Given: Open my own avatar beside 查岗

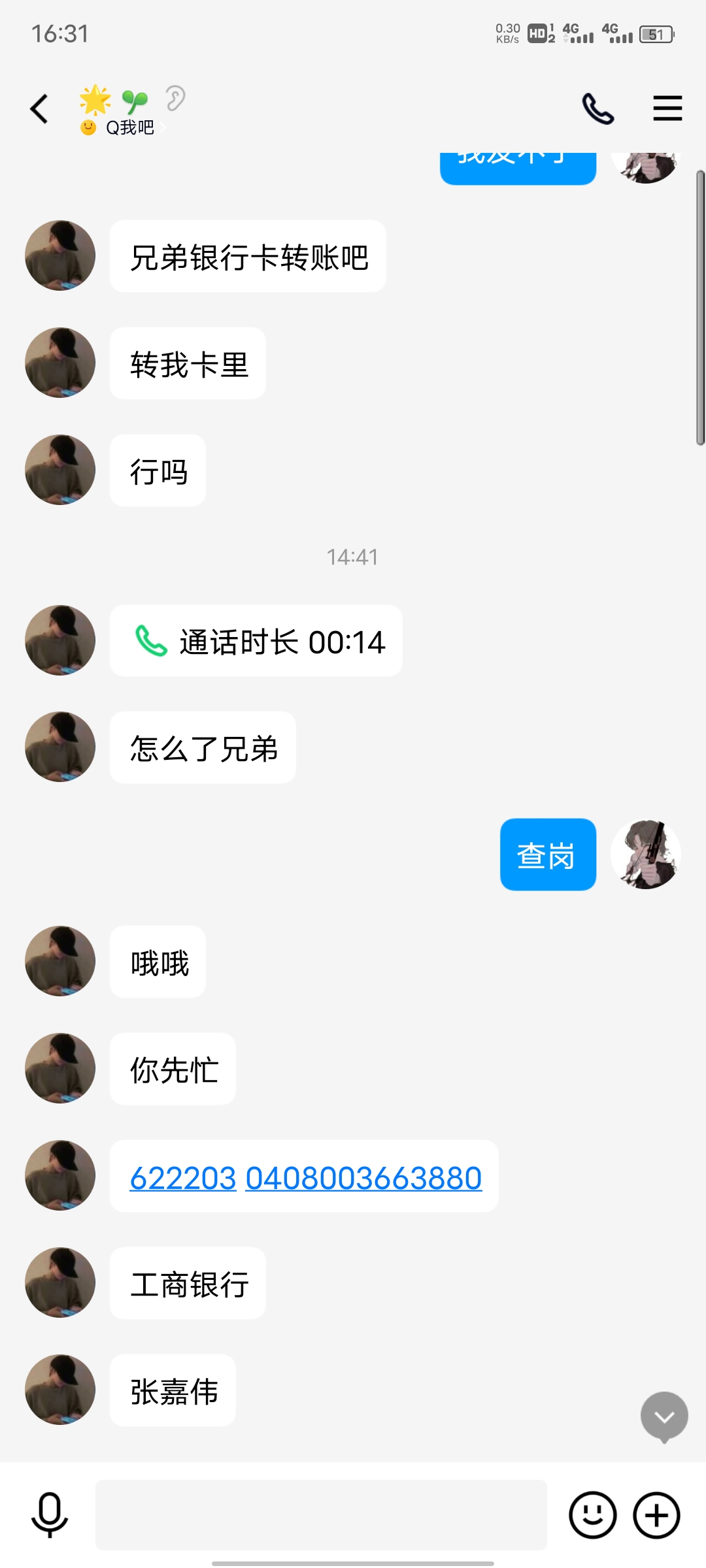Looking at the screenshot, I should click(646, 854).
